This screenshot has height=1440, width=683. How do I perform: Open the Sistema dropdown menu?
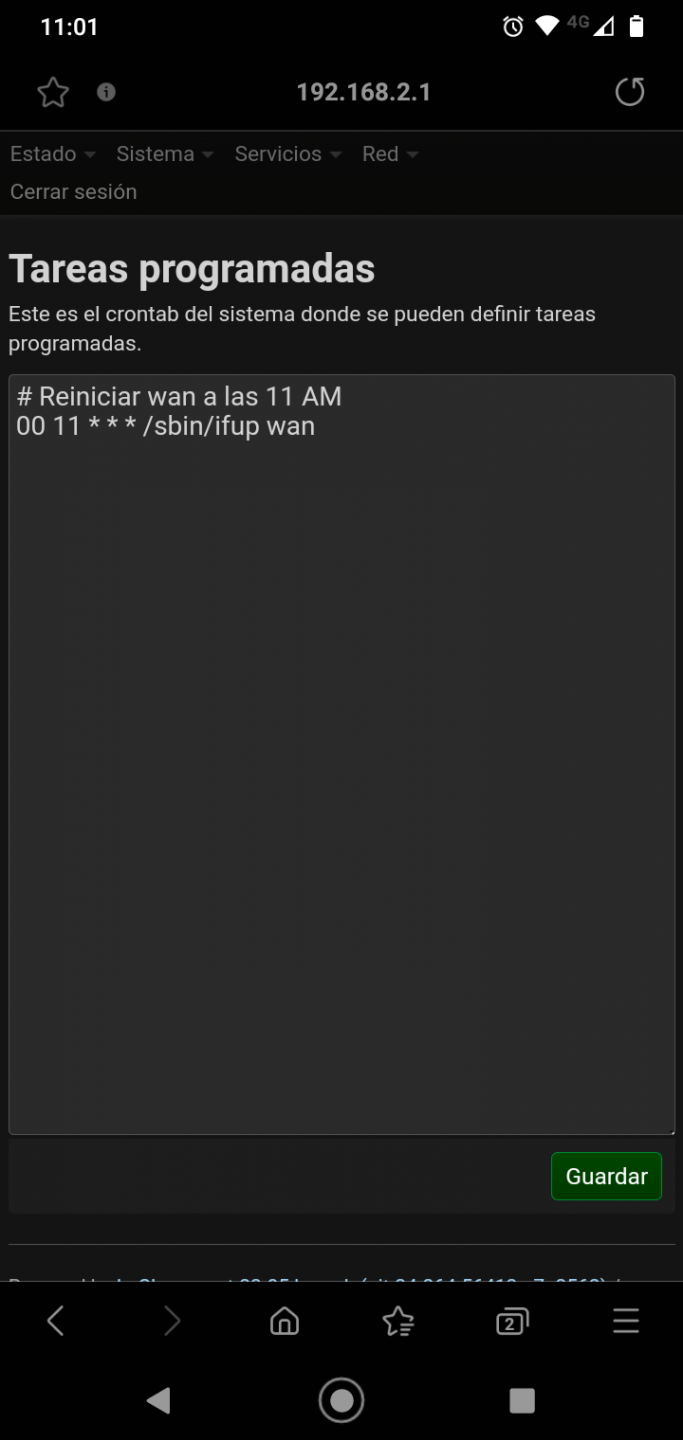pos(165,154)
